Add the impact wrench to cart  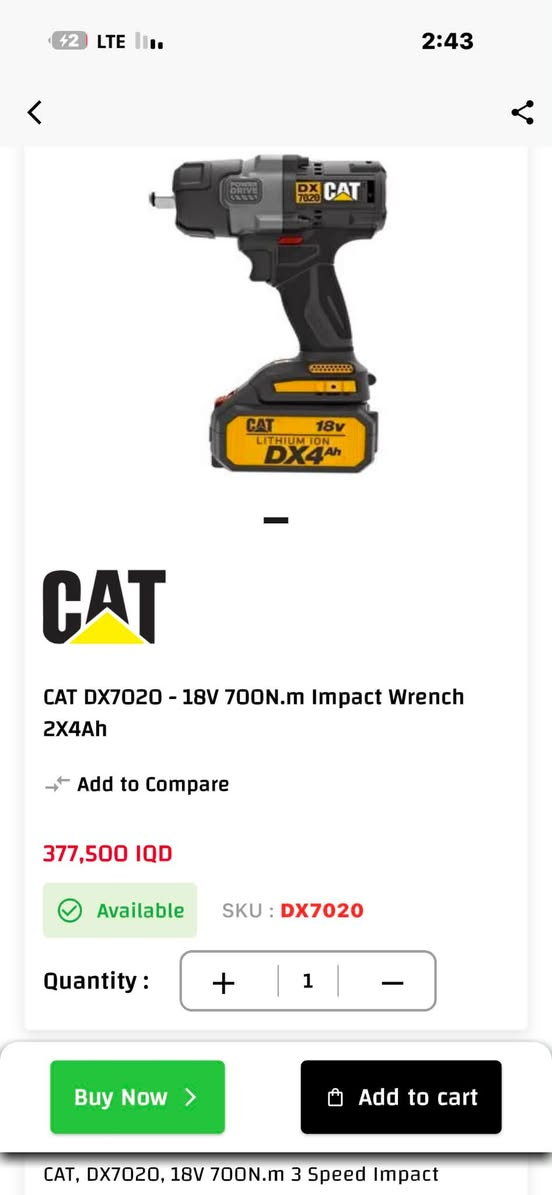pos(401,1097)
